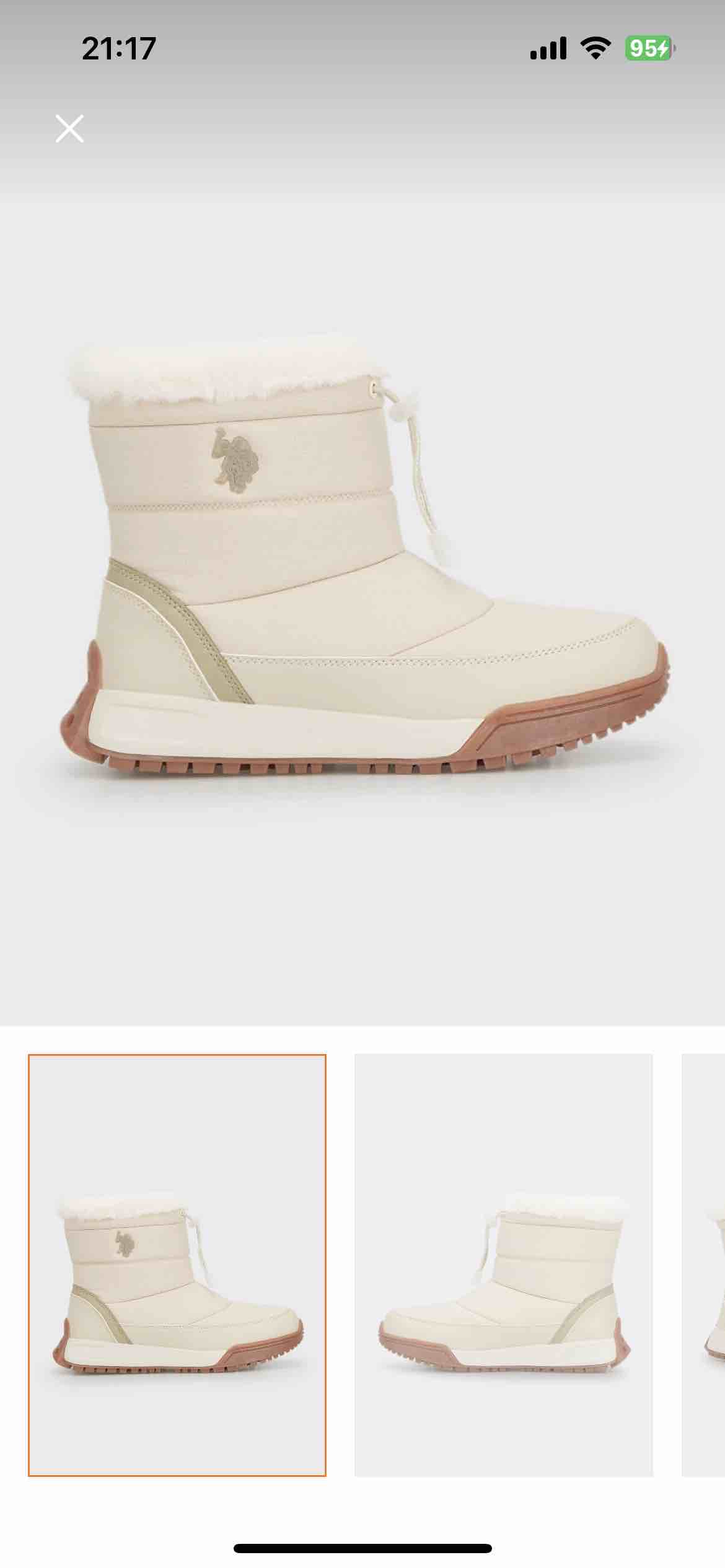The width and height of the screenshot is (725, 1568).
Task: Select the highlighted first boot thumbnail
Action: [177, 1265]
